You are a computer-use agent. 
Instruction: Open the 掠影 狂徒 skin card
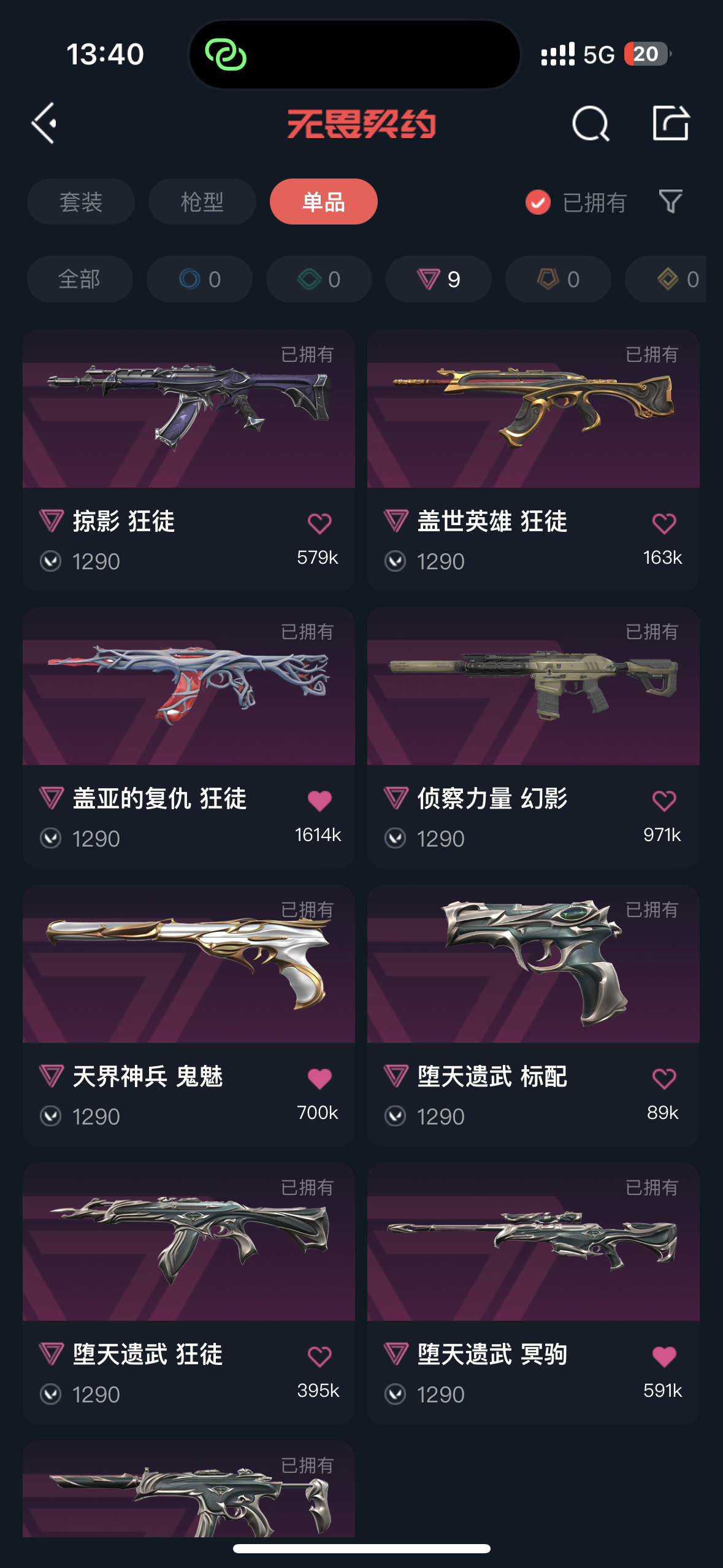189,461
